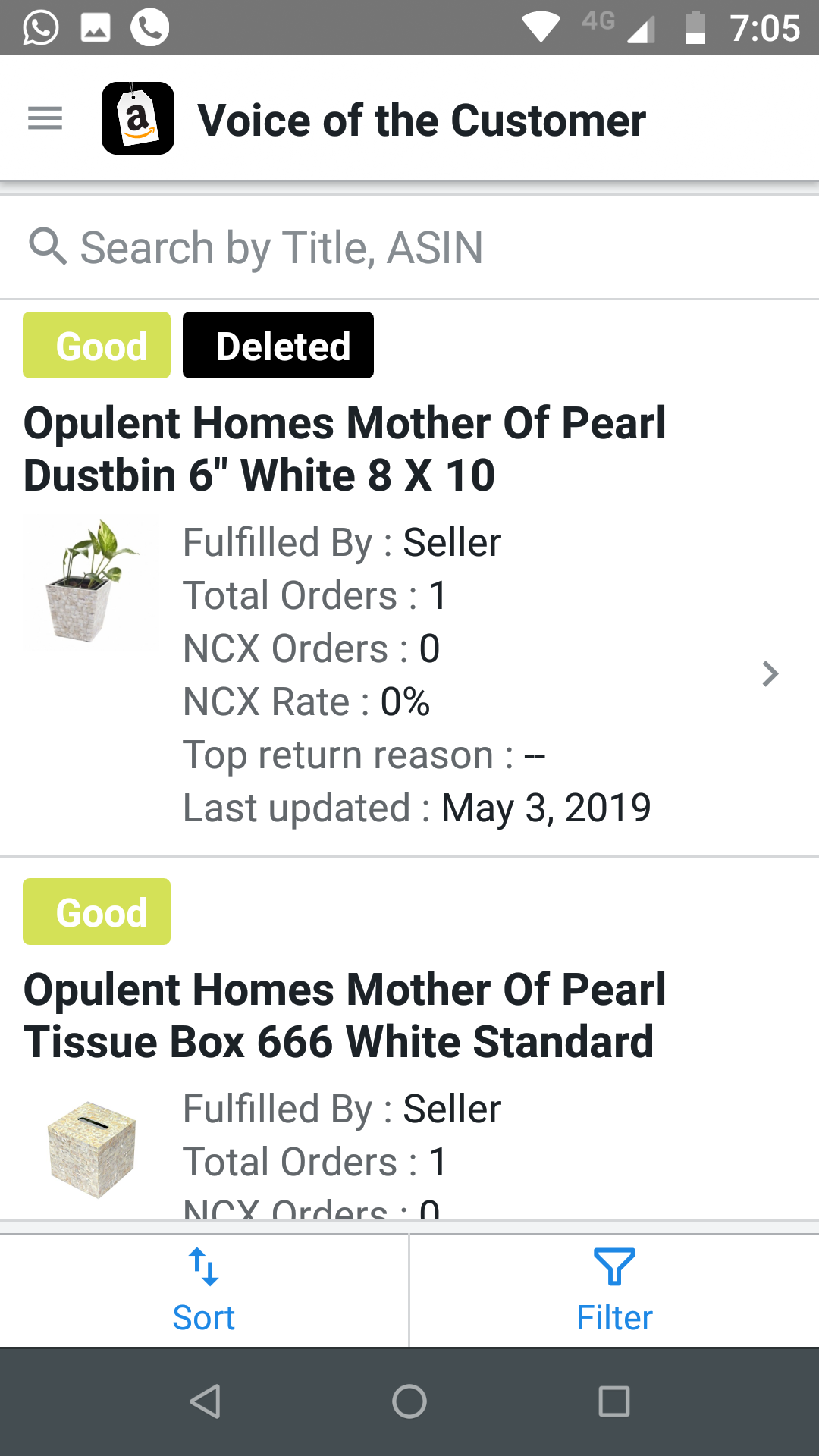Screen dimensions: 819x1456
Task: Go back using the system back button
Action: point(205,1401)
